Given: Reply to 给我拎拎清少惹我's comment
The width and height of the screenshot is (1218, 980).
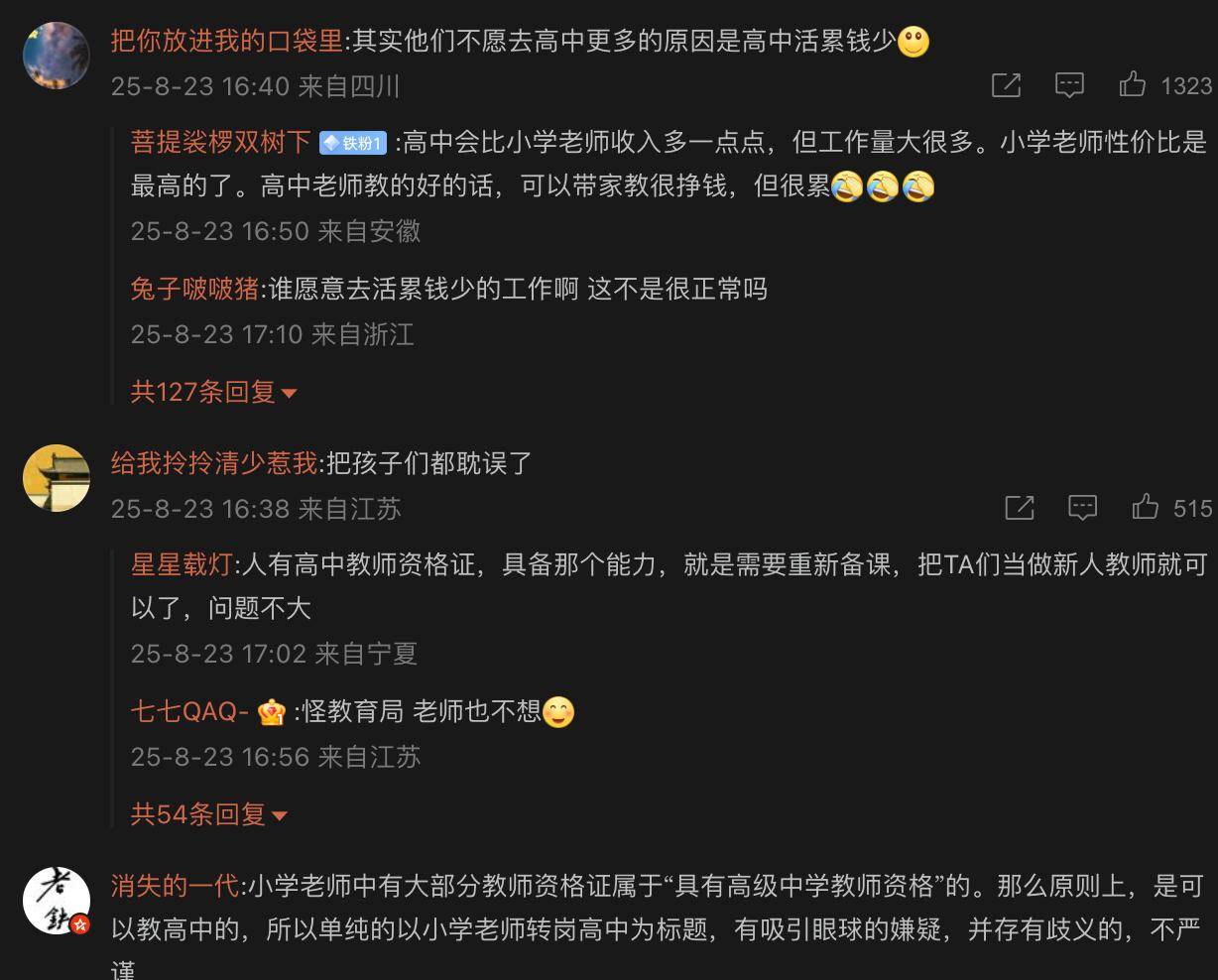Looking at the screenshot, I should pyautogui.click(x=1082, y=508).
